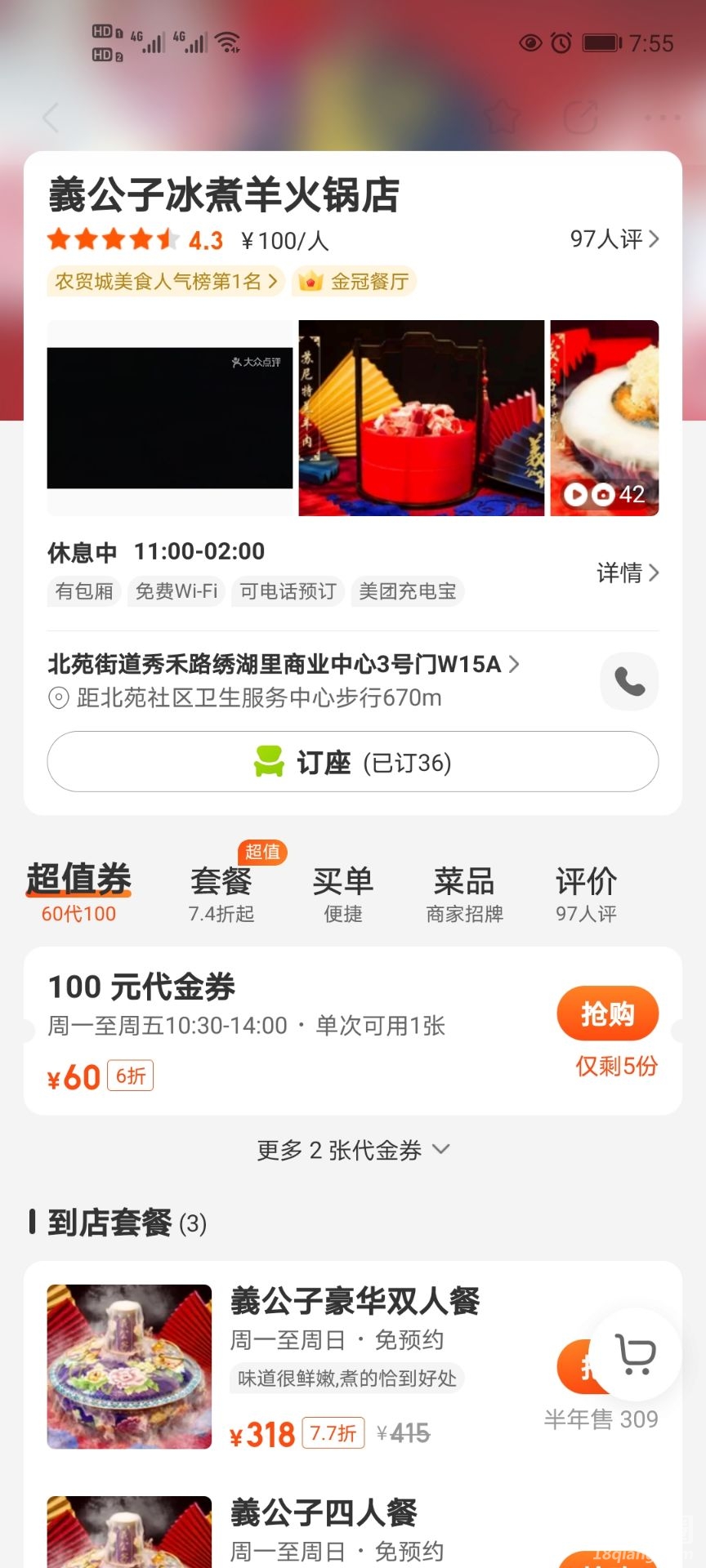
Task: Open 详情 for business hours
Action: point(627,572)
